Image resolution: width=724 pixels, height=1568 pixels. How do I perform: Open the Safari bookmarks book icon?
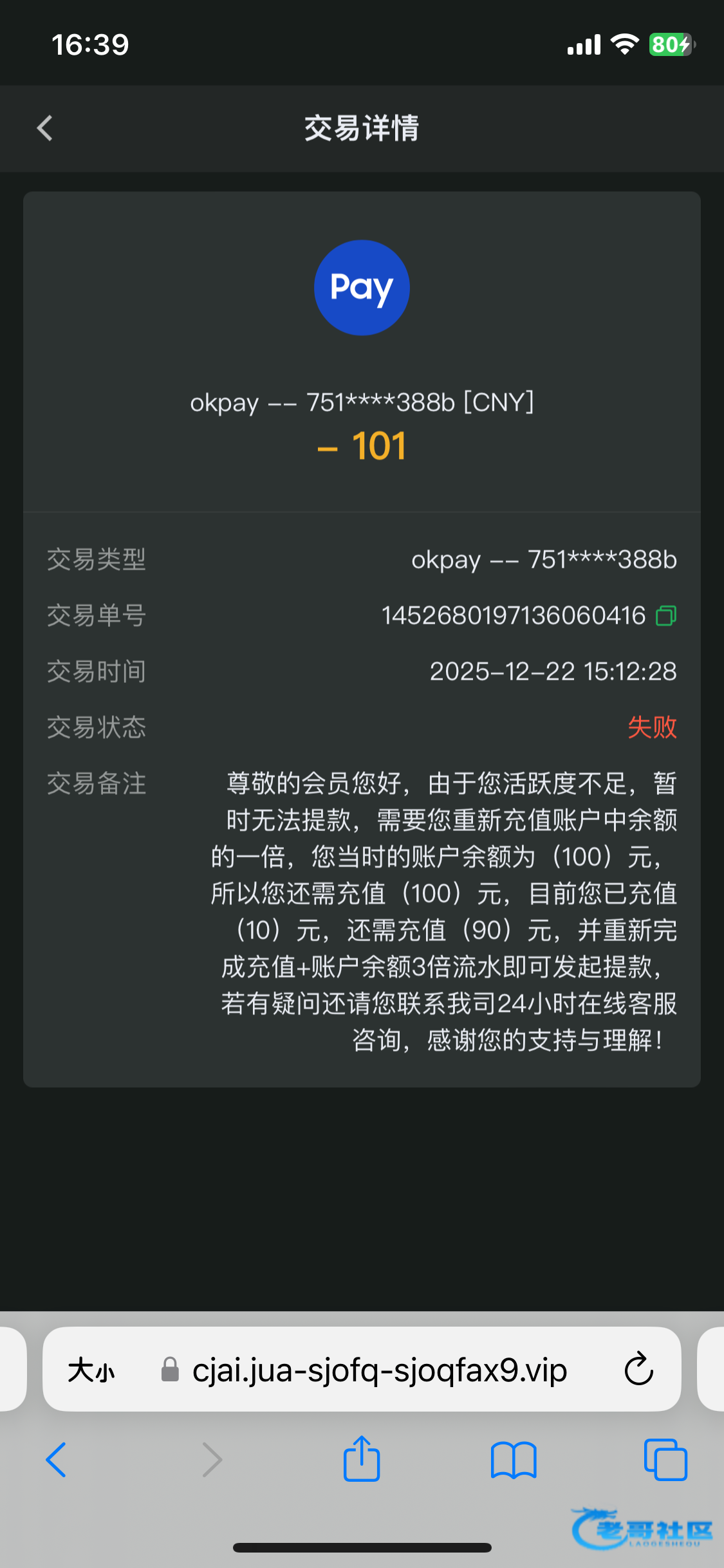tap(513, 1459)
